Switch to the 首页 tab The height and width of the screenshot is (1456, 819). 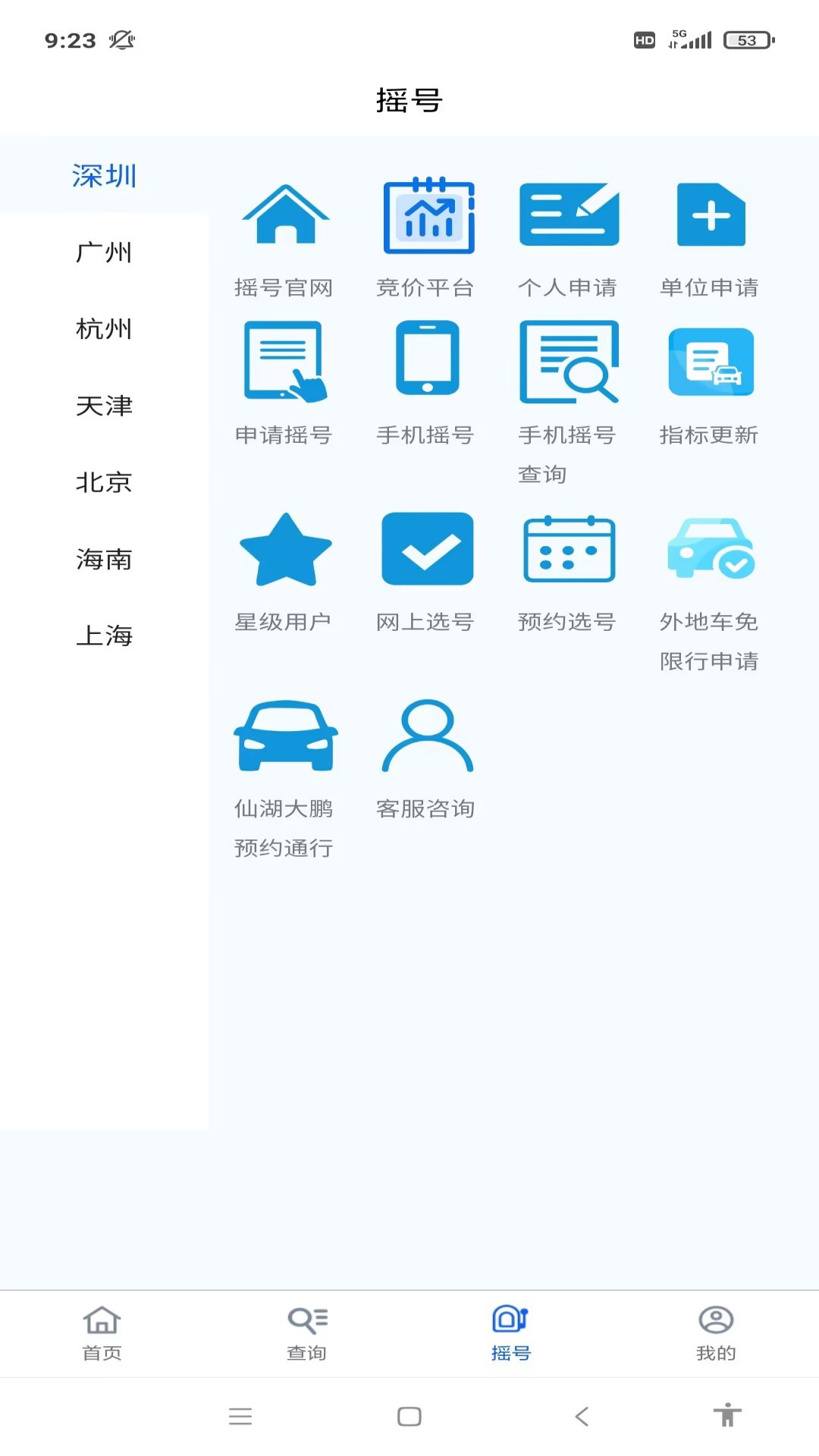click(102, 1333)
